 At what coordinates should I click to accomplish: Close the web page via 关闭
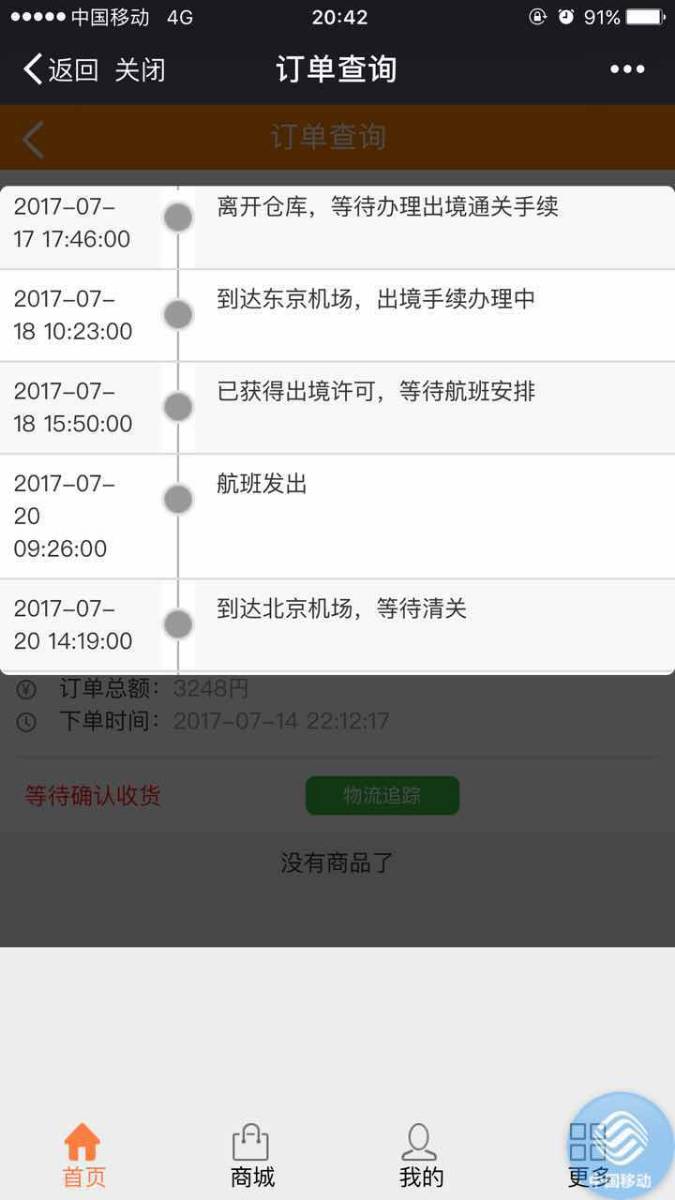tap(140, 69)
